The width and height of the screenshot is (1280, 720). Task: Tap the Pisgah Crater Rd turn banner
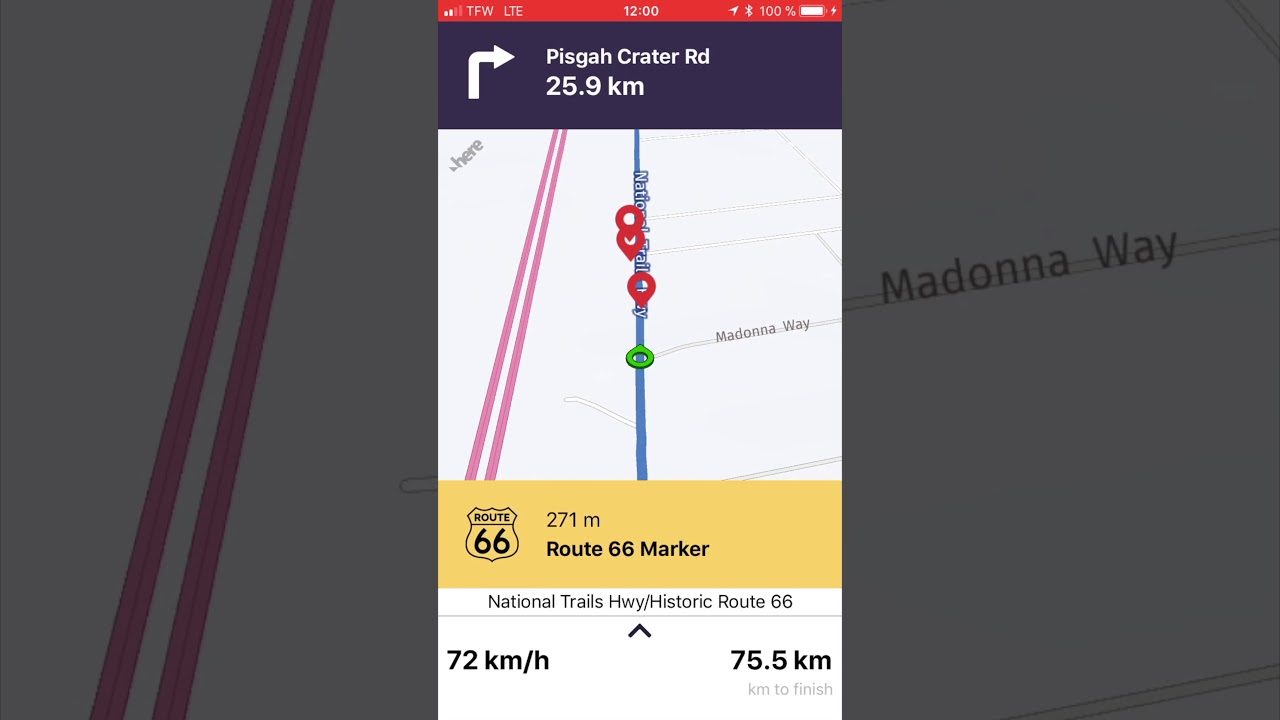click(x=640, y=75)
